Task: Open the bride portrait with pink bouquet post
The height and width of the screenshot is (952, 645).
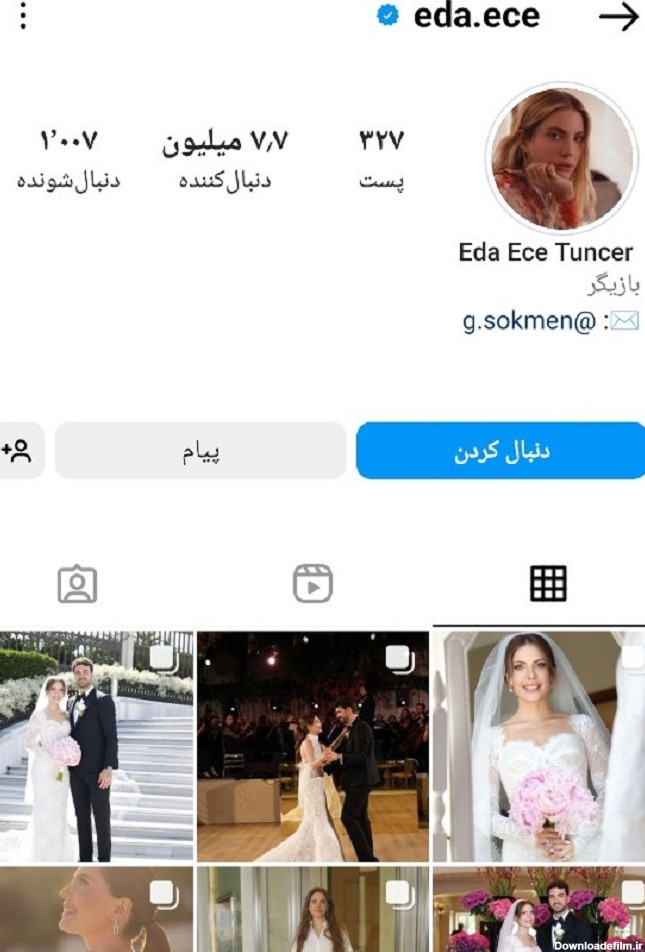Action: pyautogui.click(x=538, y=746)
